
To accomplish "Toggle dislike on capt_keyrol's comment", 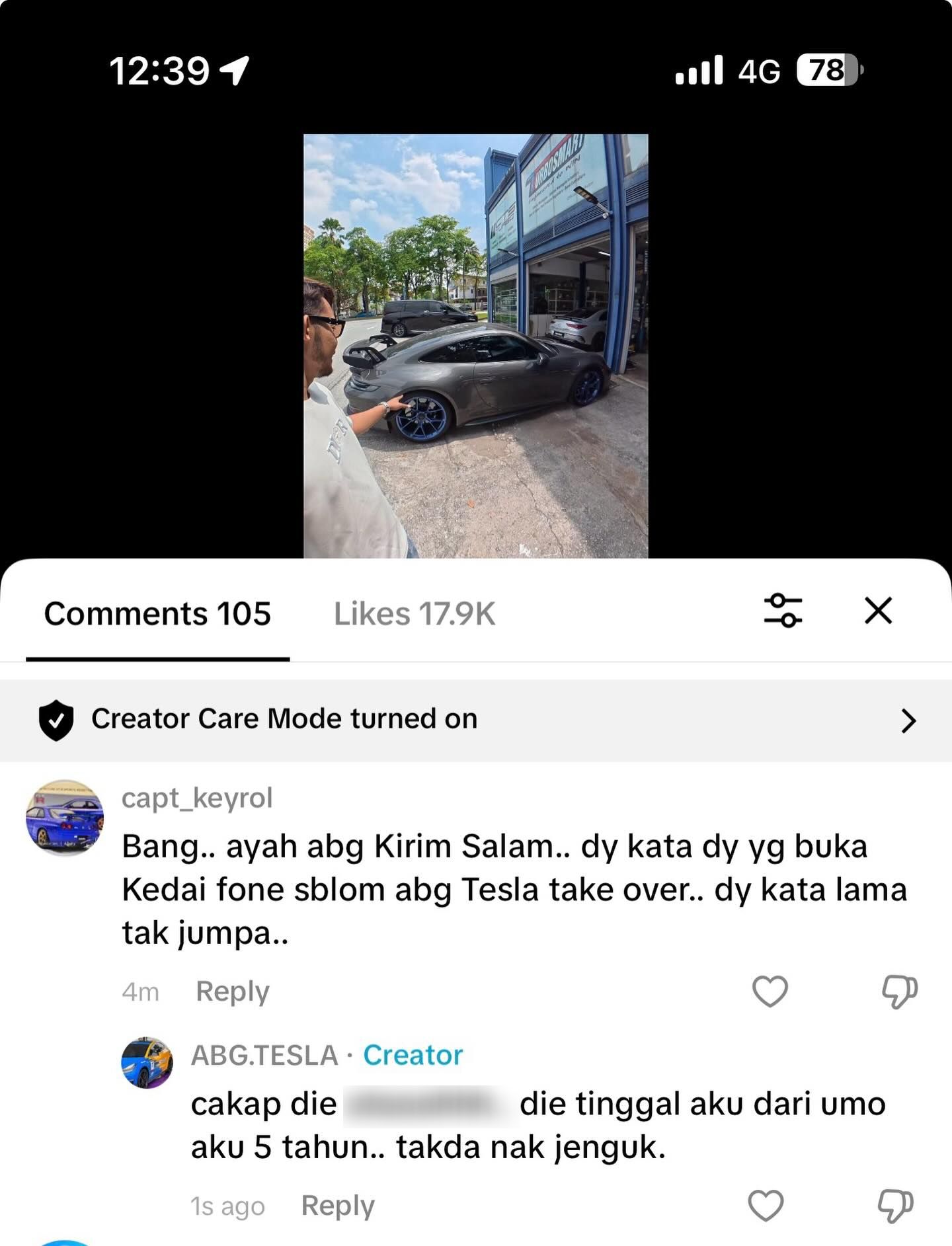I will tap(898, 992).
